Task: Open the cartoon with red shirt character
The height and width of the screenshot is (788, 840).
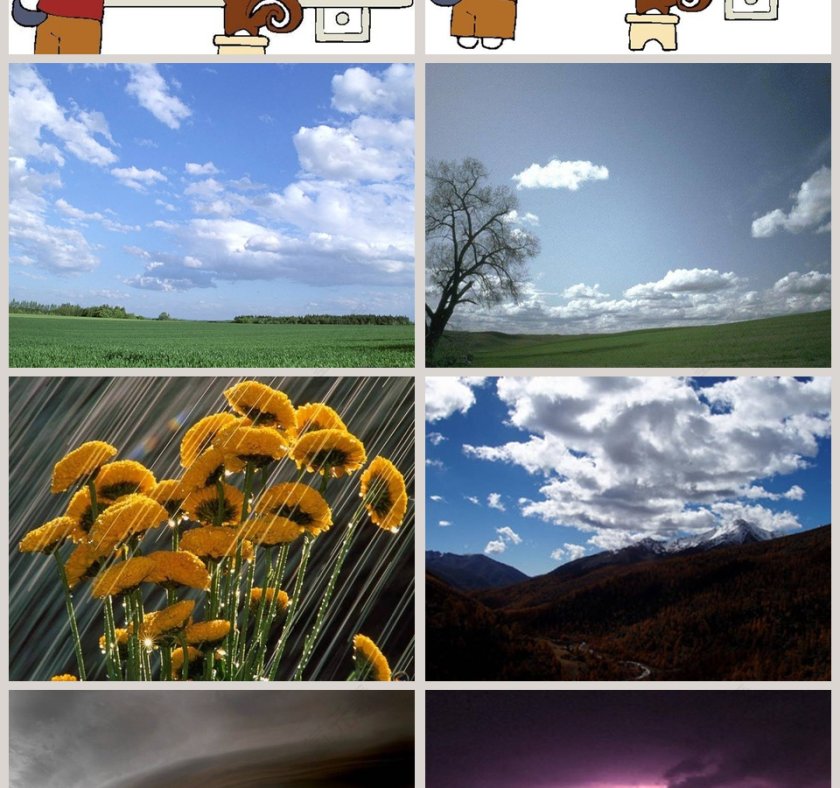Action: tap(211, 26)
